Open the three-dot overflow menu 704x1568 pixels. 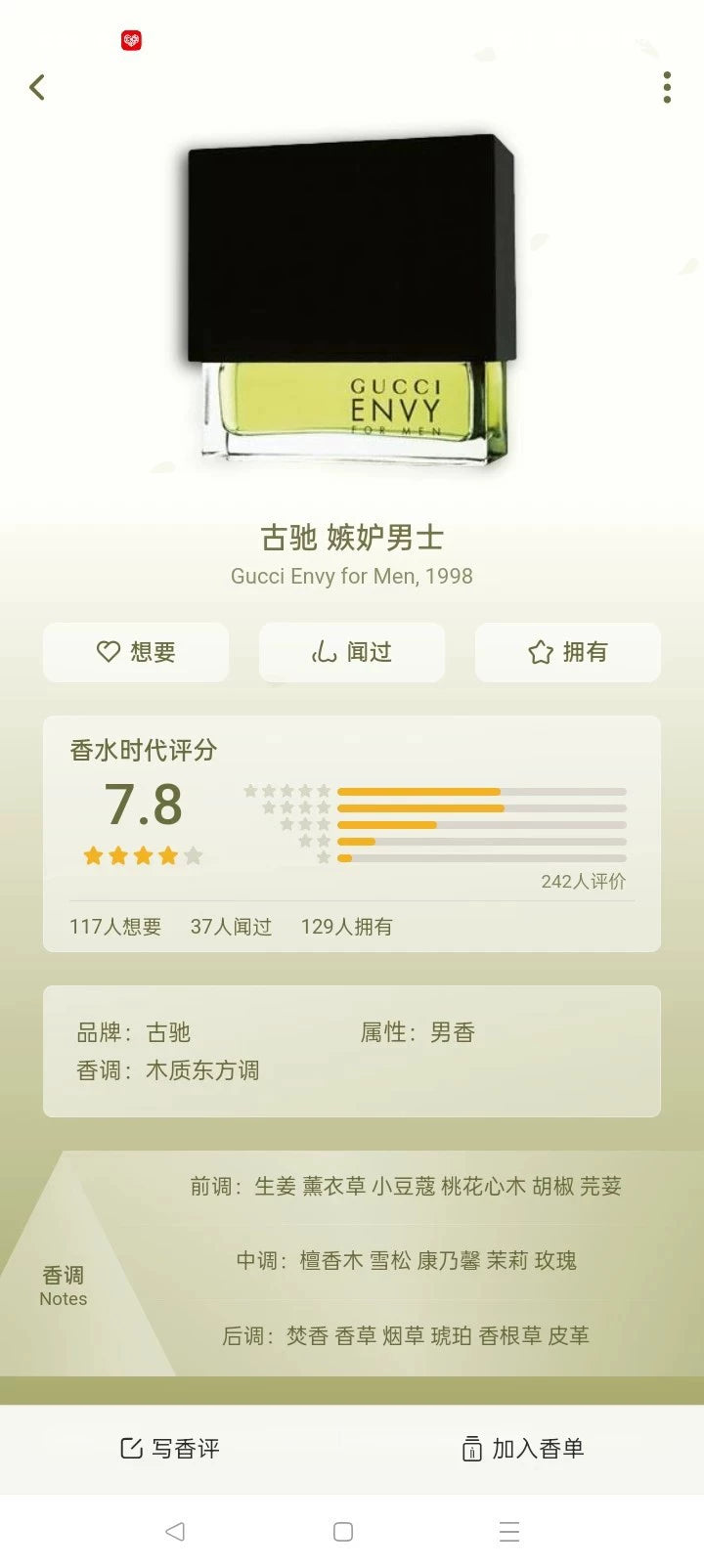point(667,87)
